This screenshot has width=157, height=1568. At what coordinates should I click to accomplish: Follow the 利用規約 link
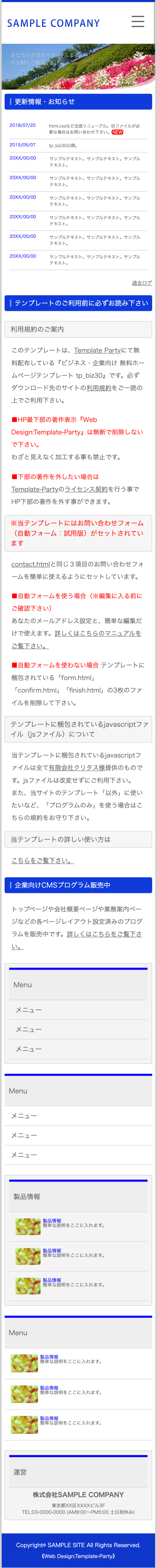coord(98,388)
